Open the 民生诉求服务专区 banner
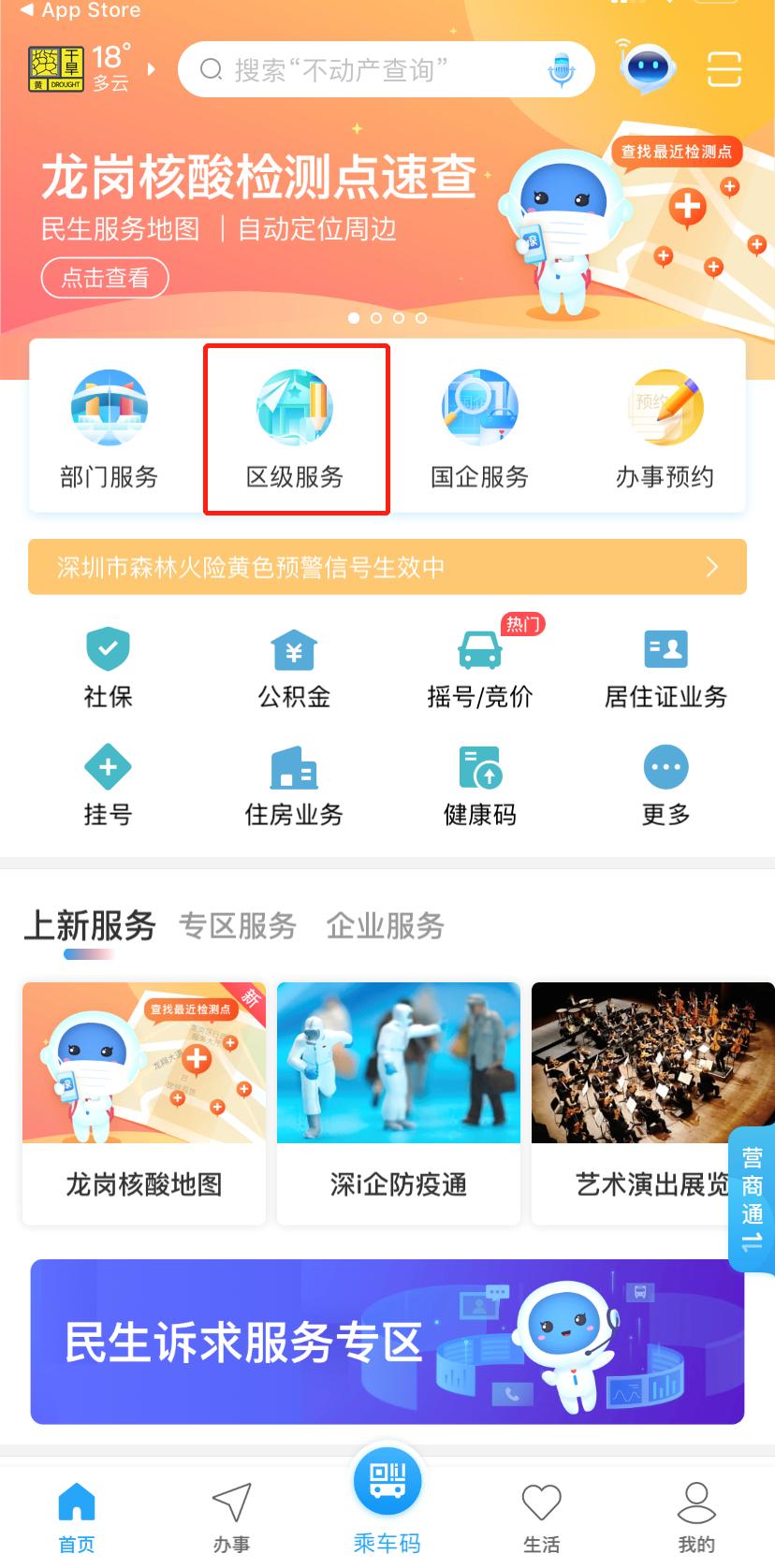 tap(387, 1342)
